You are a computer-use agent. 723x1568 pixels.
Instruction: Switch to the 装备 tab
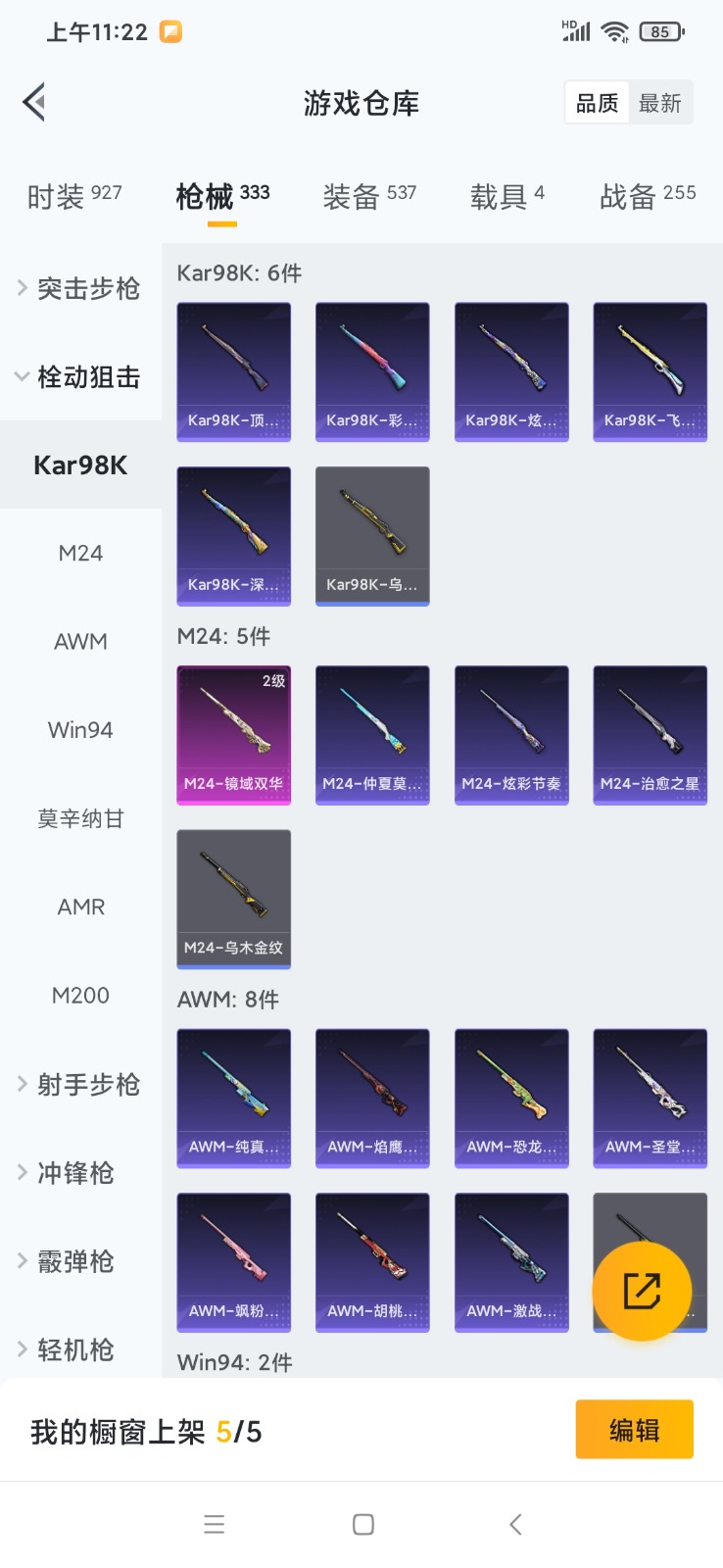(369, 196)
